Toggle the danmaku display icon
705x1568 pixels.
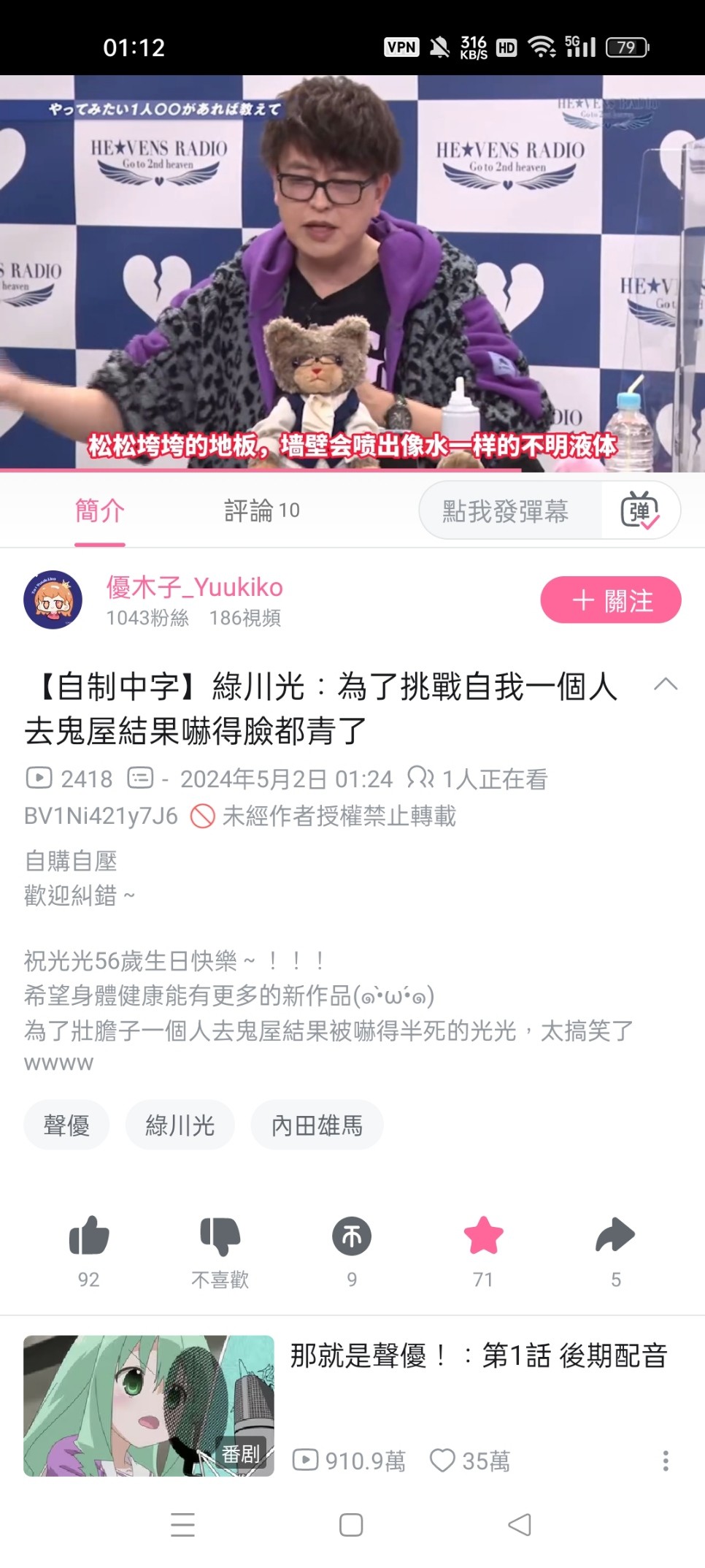pyautogui.click(x=640, y=510)
